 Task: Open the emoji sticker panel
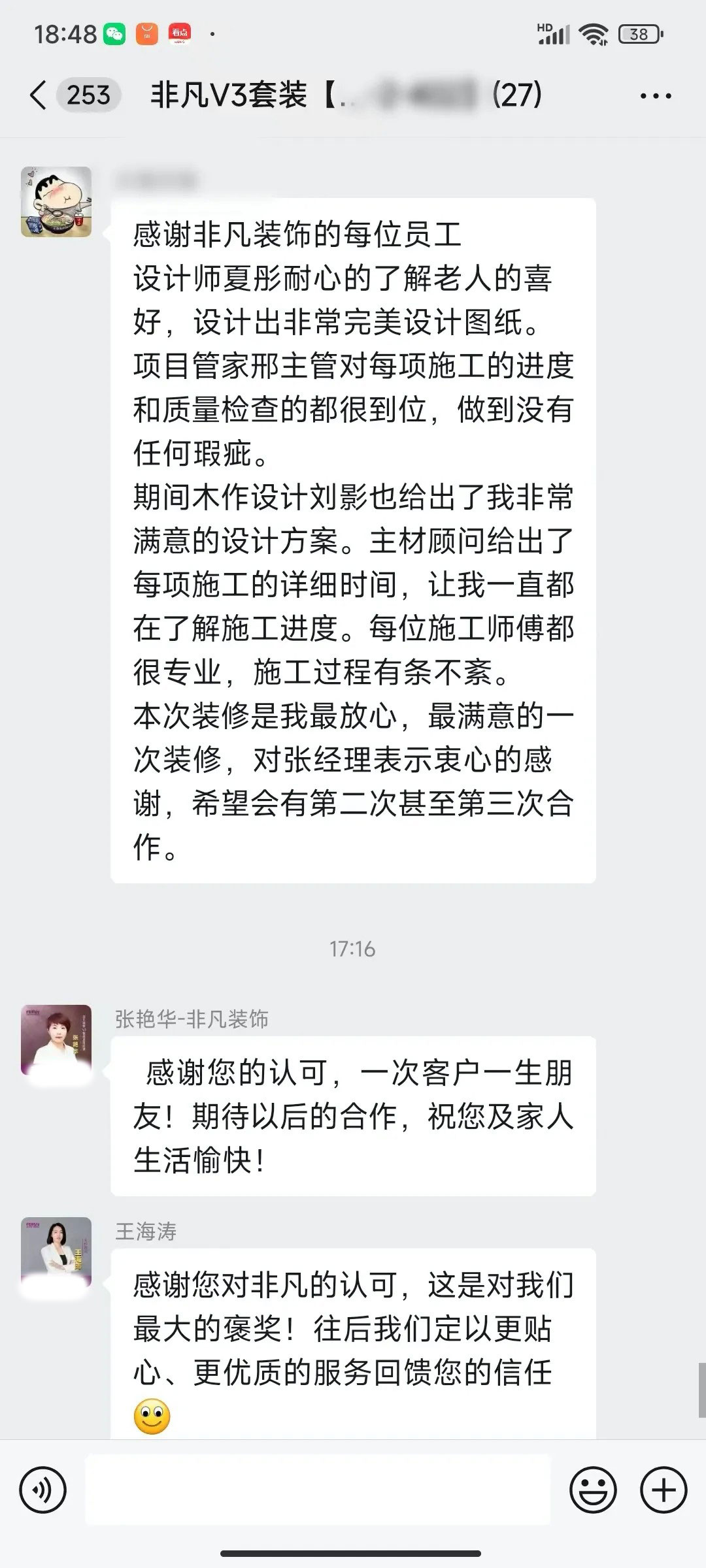pos(593,1490)
